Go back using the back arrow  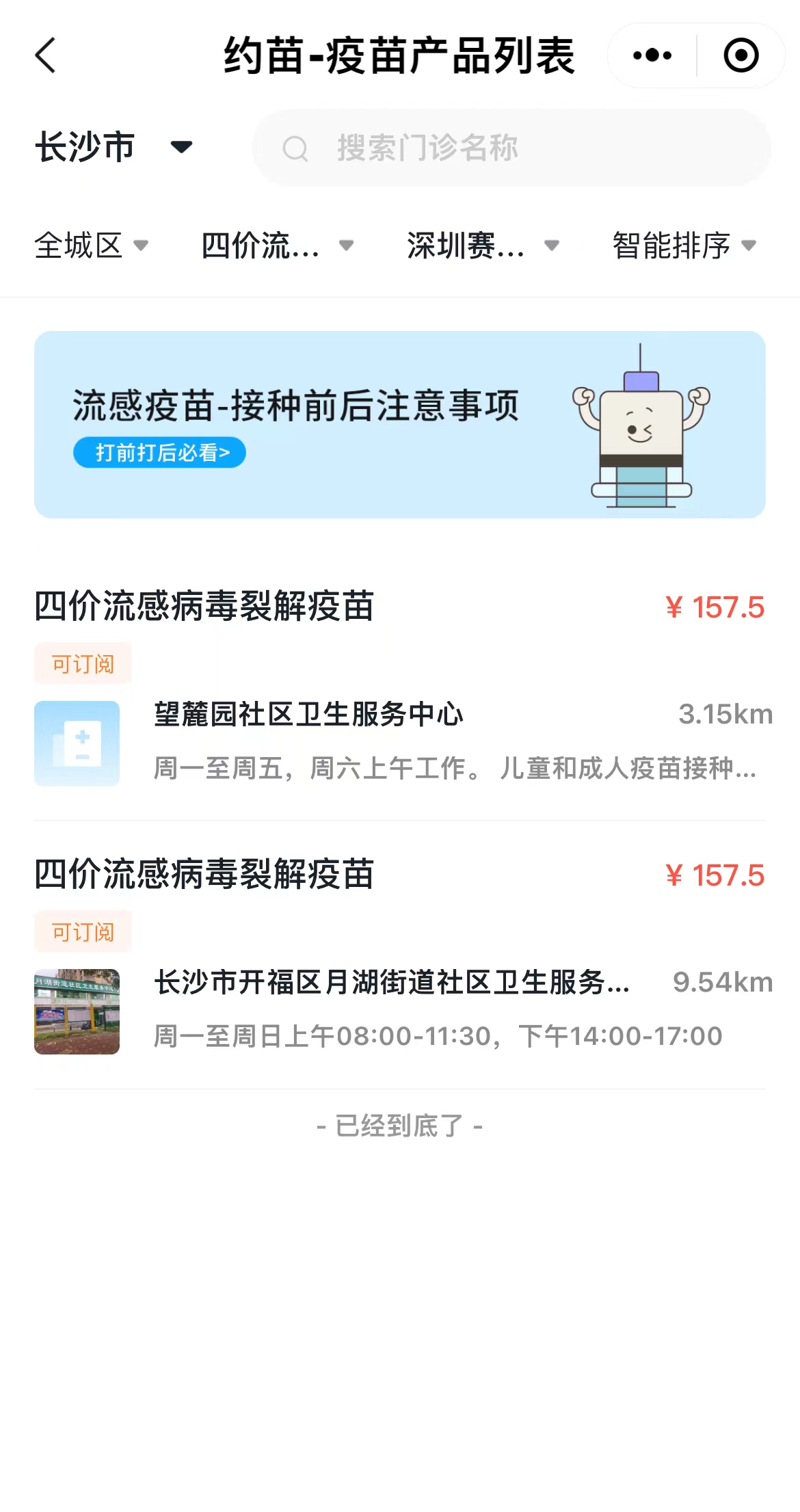click(45, 55)
